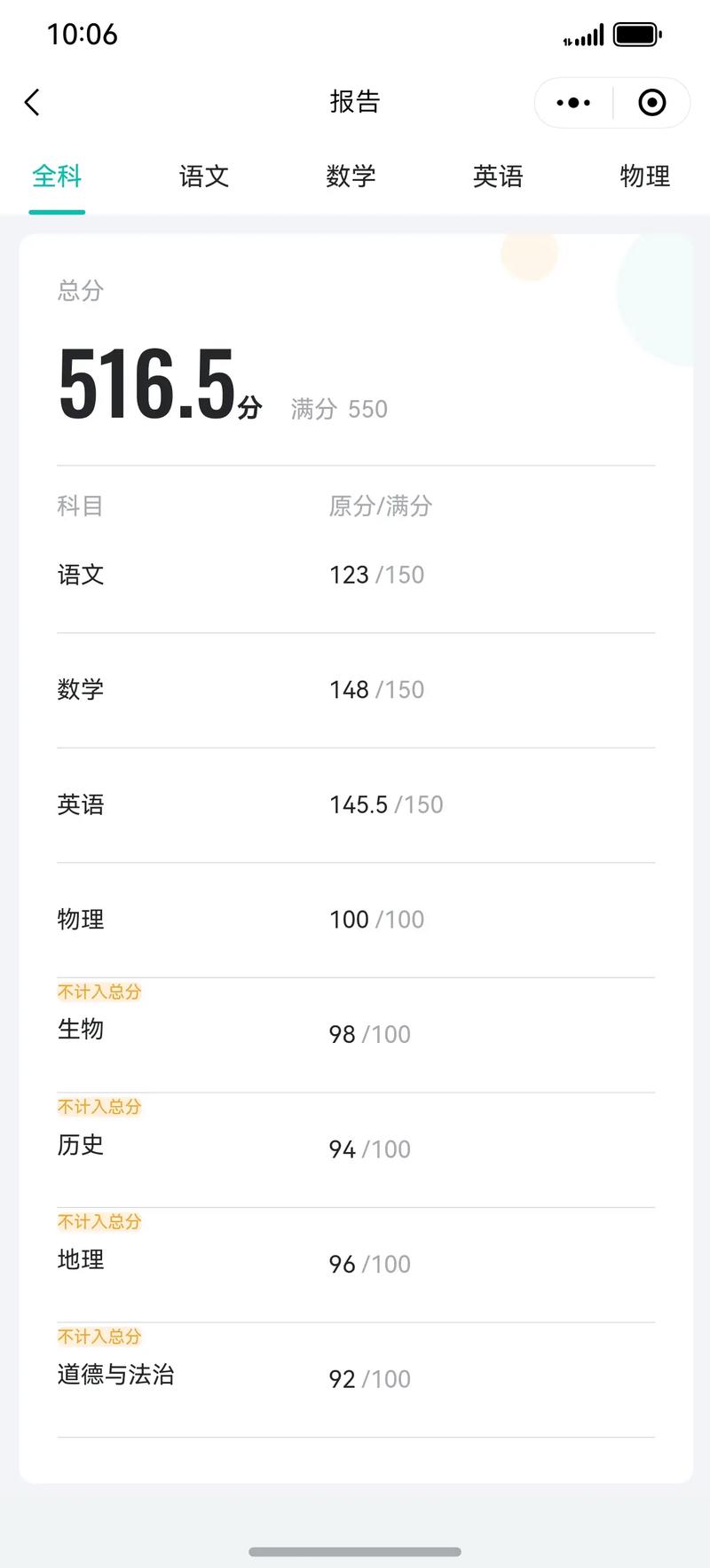Tap the network speed icon beside signal bars
Screen dimensions: 710x1568
click(x=566, y=39)
